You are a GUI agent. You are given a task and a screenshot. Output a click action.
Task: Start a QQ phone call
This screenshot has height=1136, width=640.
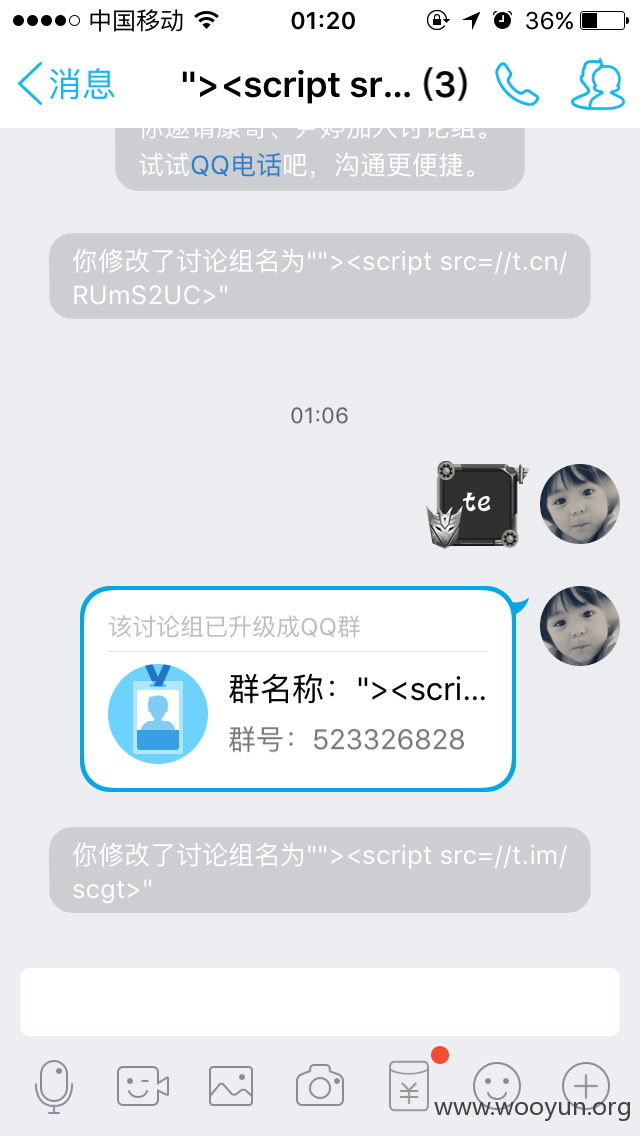(x=517, y=84)
